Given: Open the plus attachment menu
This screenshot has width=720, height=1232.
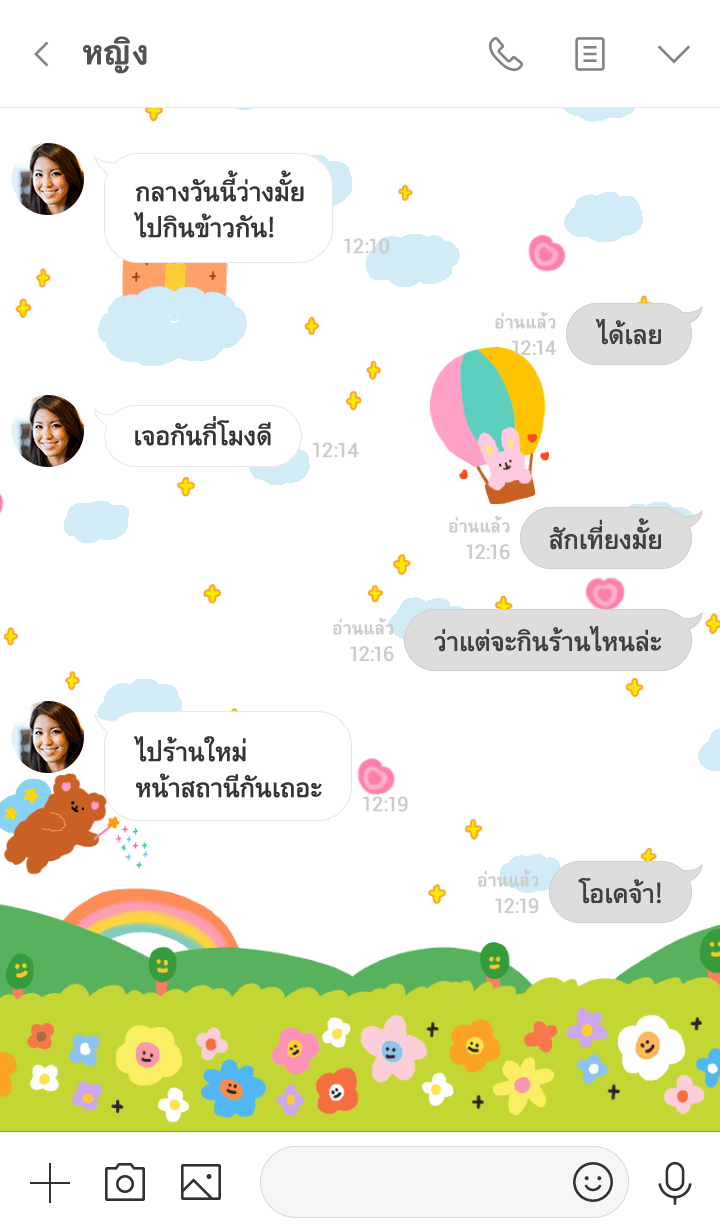Looking at the screenshot, I should pos(50,1183).
